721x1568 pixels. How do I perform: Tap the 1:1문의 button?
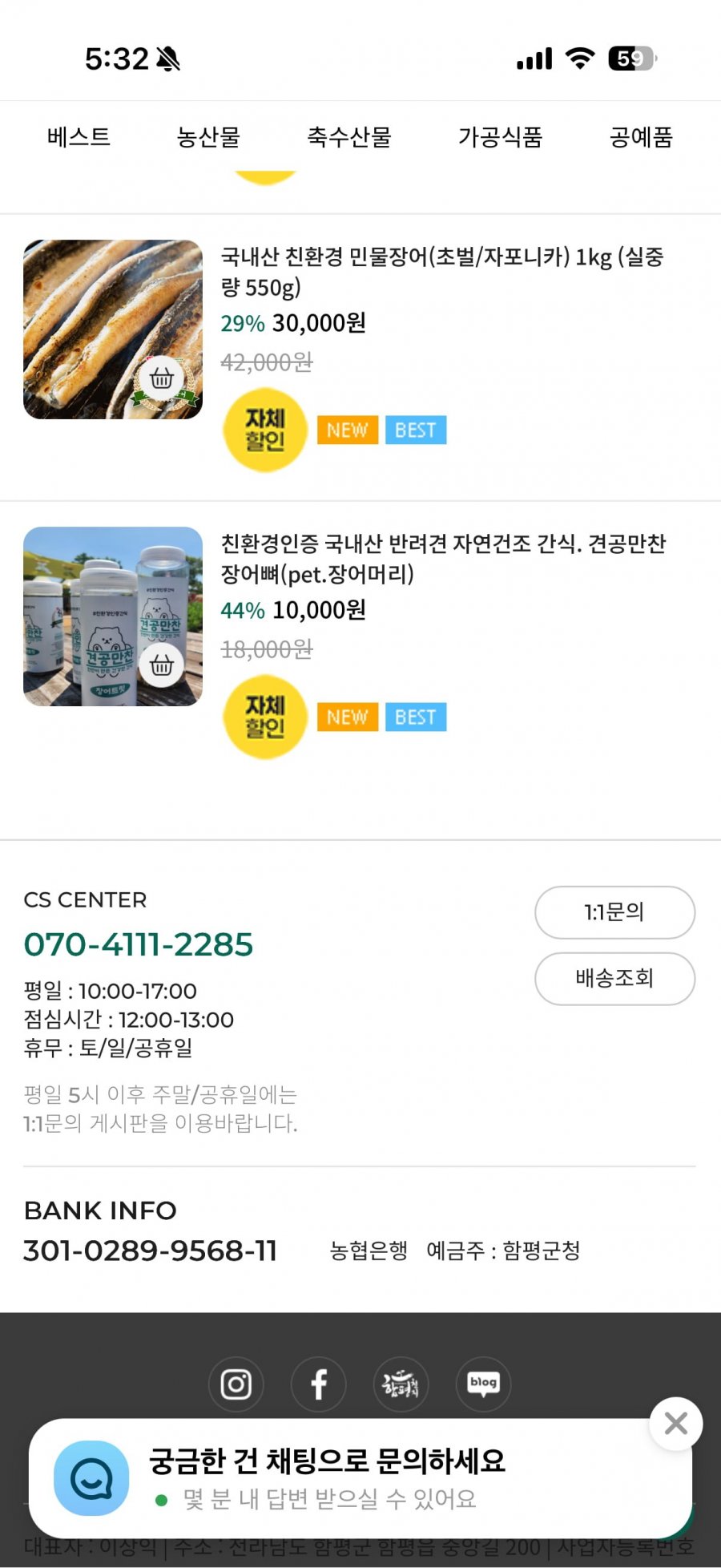614,912
